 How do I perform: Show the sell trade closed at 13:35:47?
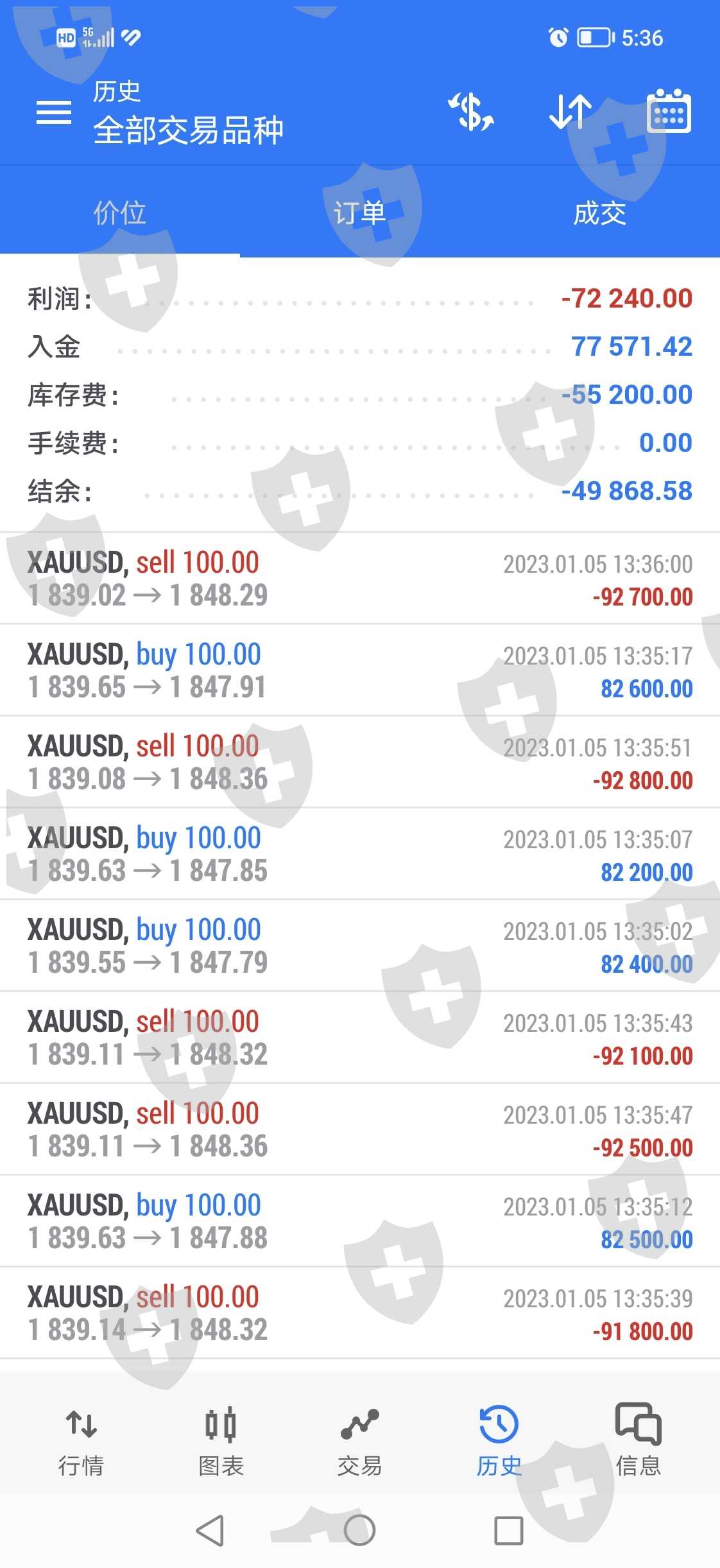[359, 1129]
